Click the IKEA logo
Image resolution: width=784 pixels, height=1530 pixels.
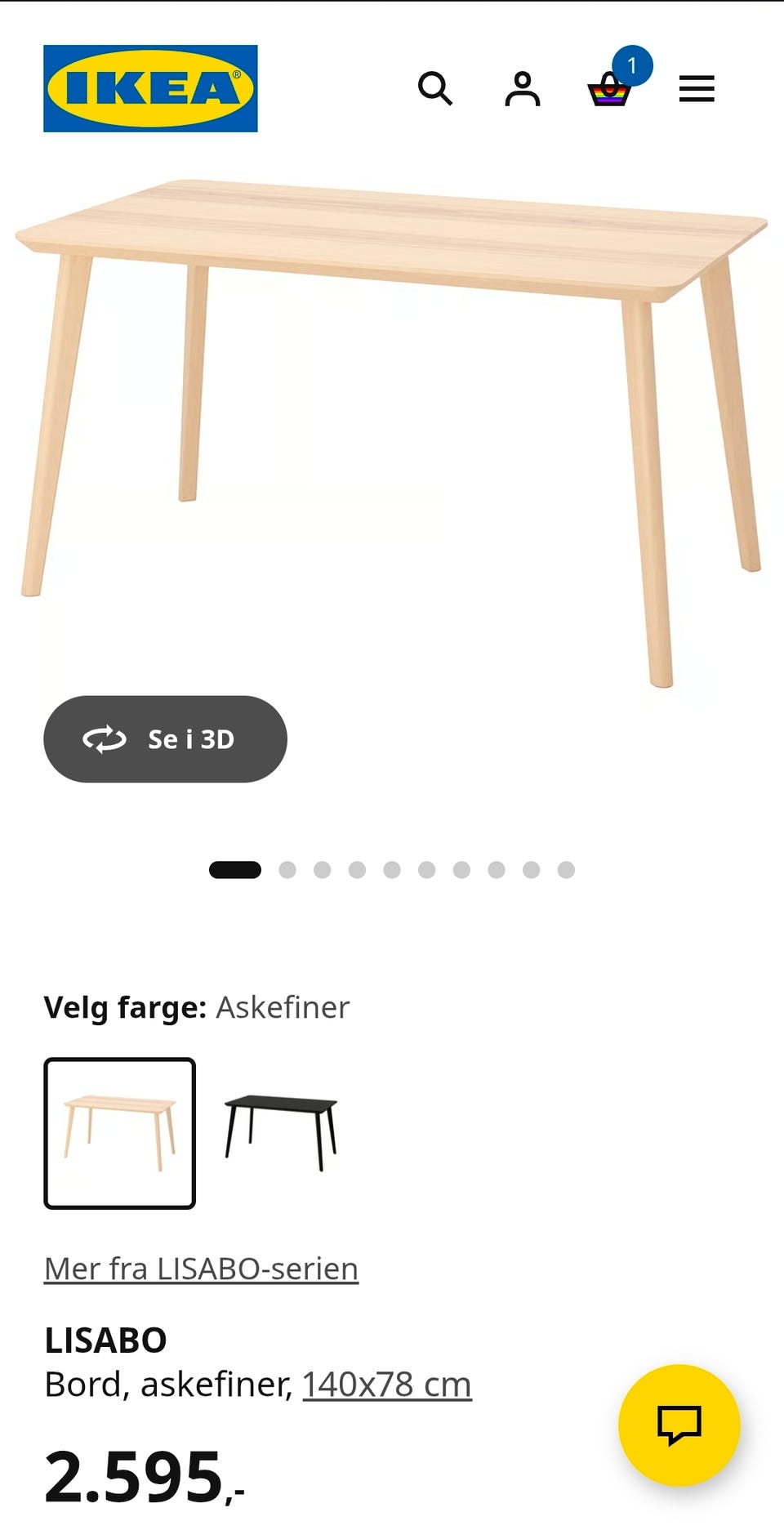150,87
